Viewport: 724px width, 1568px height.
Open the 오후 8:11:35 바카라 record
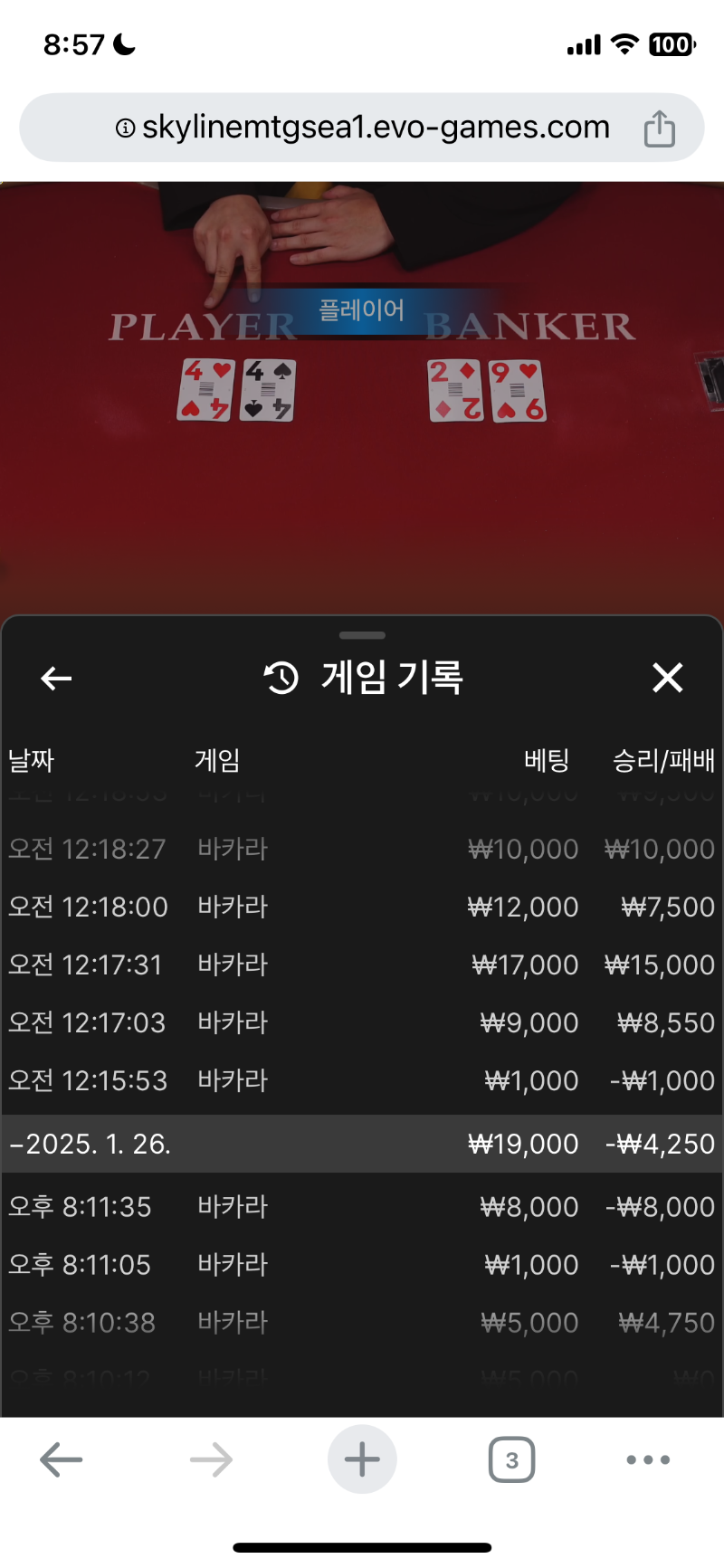pyautogui.click(x=362, y=1207)
